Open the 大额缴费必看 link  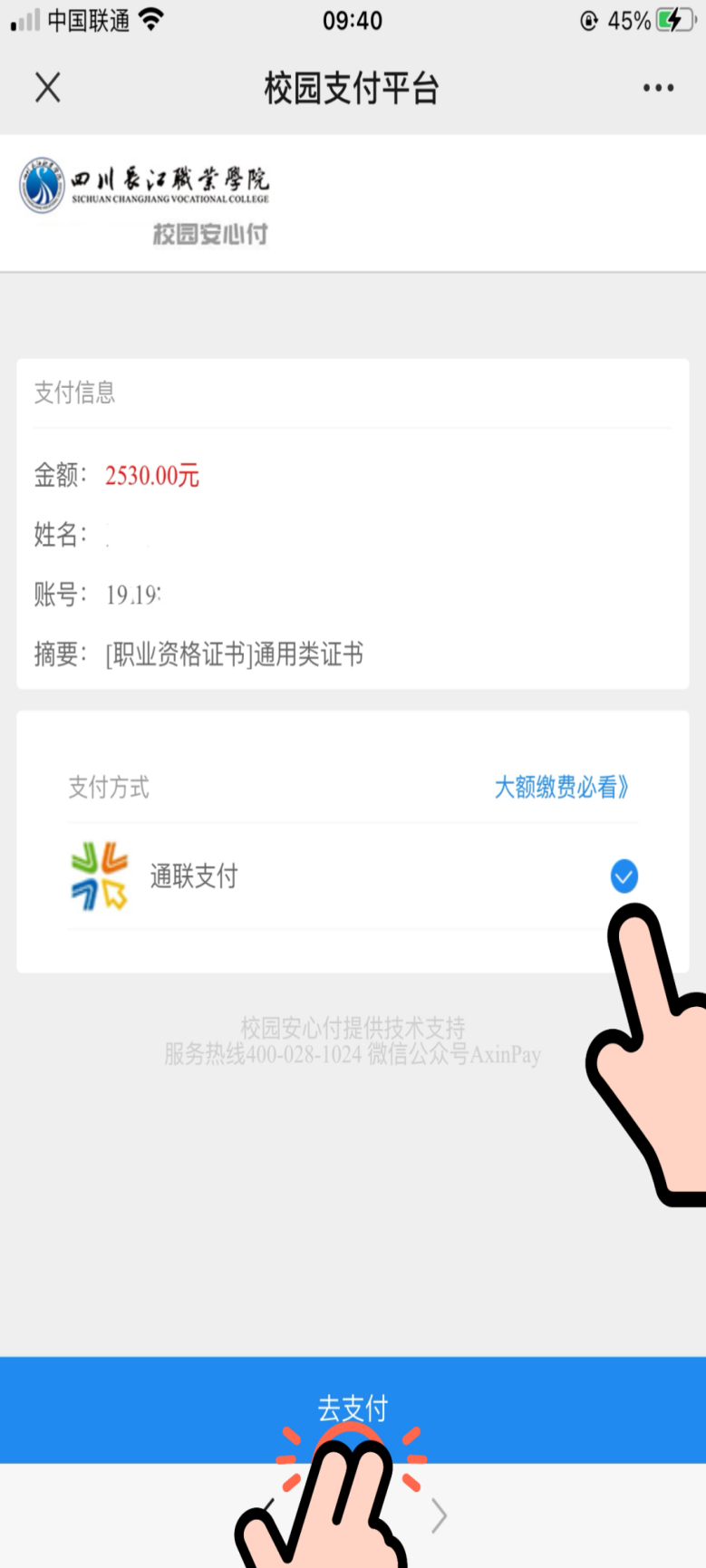561,787
